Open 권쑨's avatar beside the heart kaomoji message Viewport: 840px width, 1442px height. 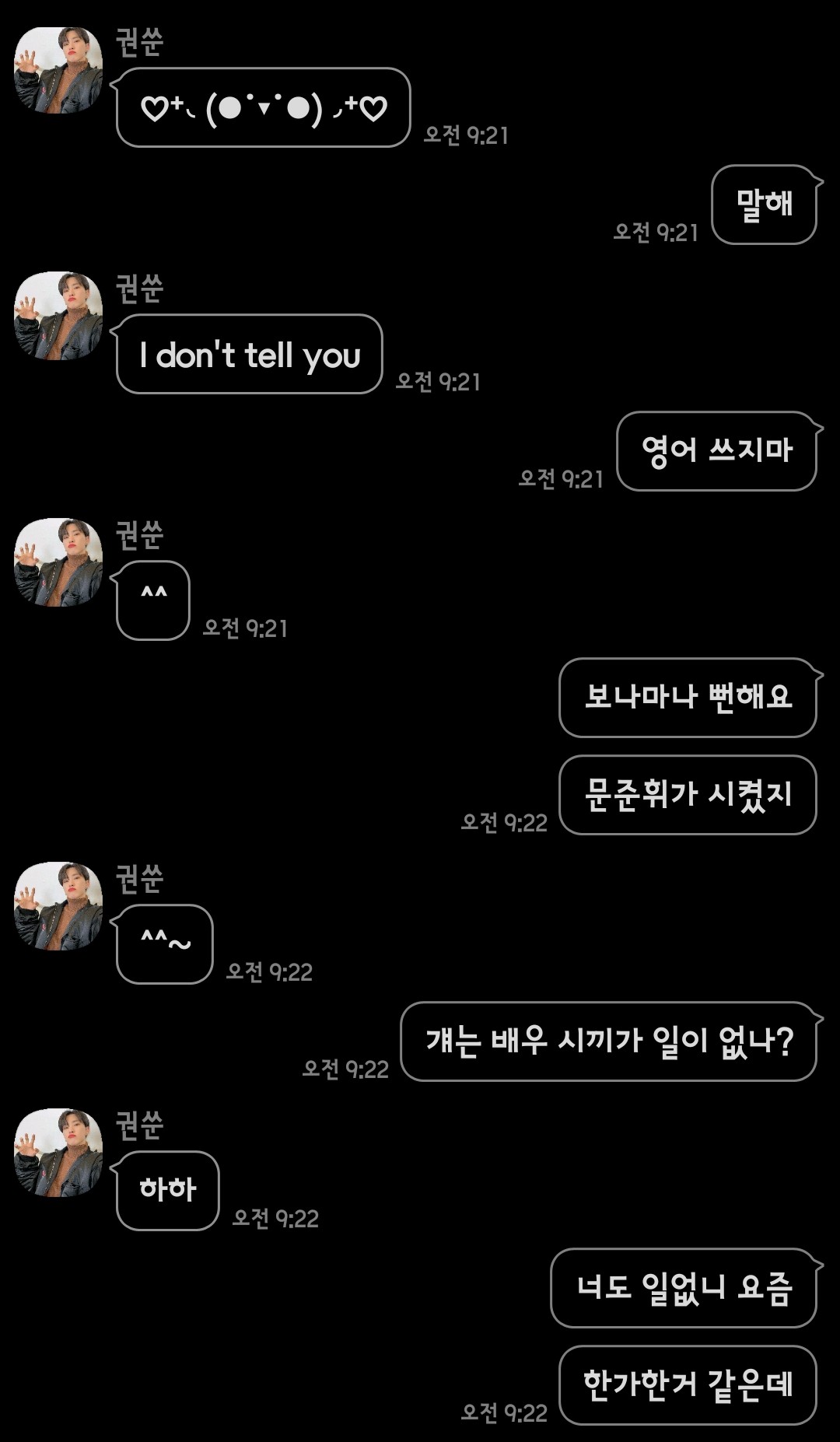pos(58,70)
